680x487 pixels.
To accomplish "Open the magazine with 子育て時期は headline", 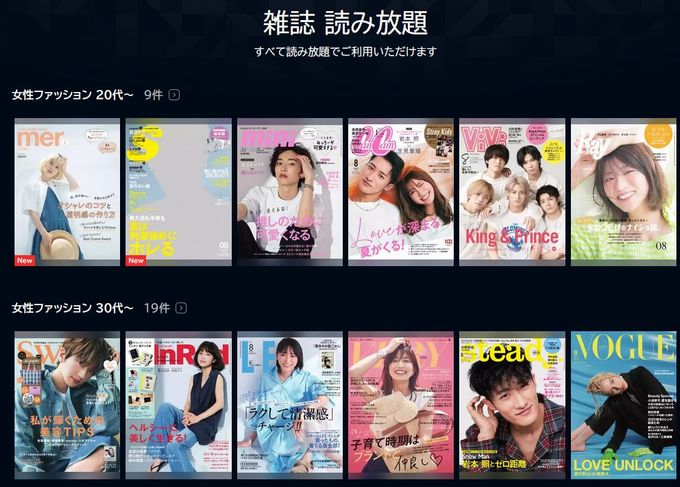I will coord(401,404).
